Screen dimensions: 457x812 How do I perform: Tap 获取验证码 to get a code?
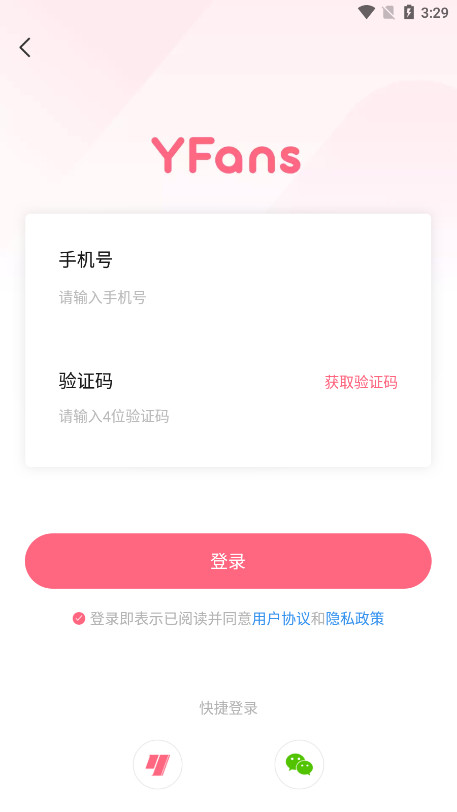pos(361,382)
